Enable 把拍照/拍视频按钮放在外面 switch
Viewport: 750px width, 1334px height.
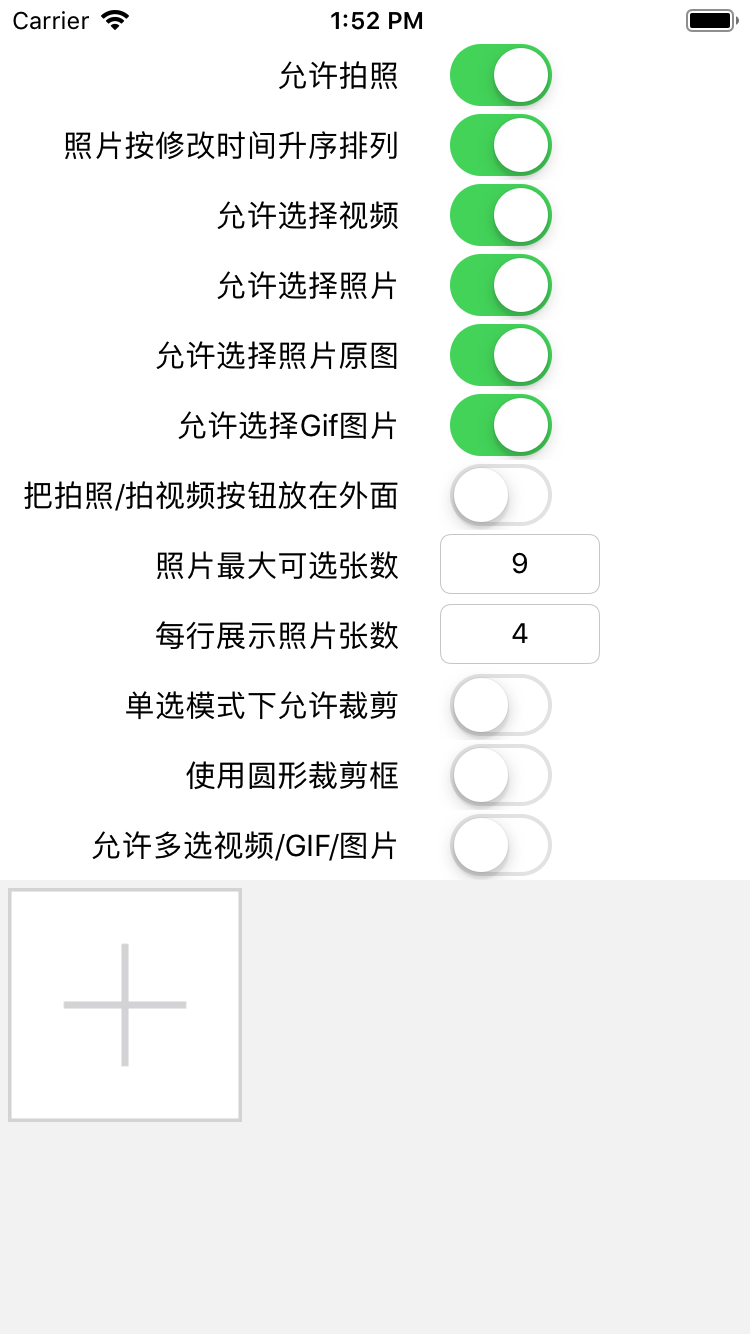click(x=500, y=495)
